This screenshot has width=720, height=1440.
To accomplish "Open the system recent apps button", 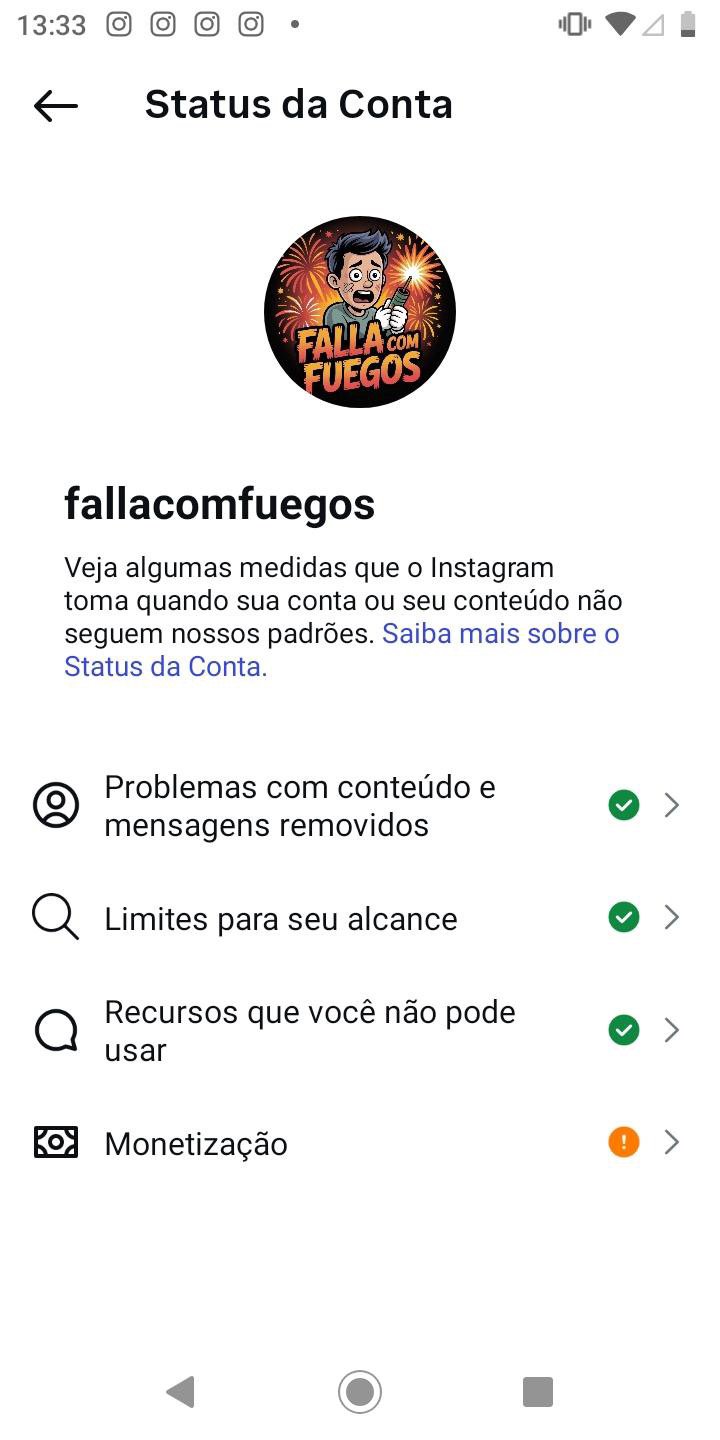I will tap(538, 1391).
